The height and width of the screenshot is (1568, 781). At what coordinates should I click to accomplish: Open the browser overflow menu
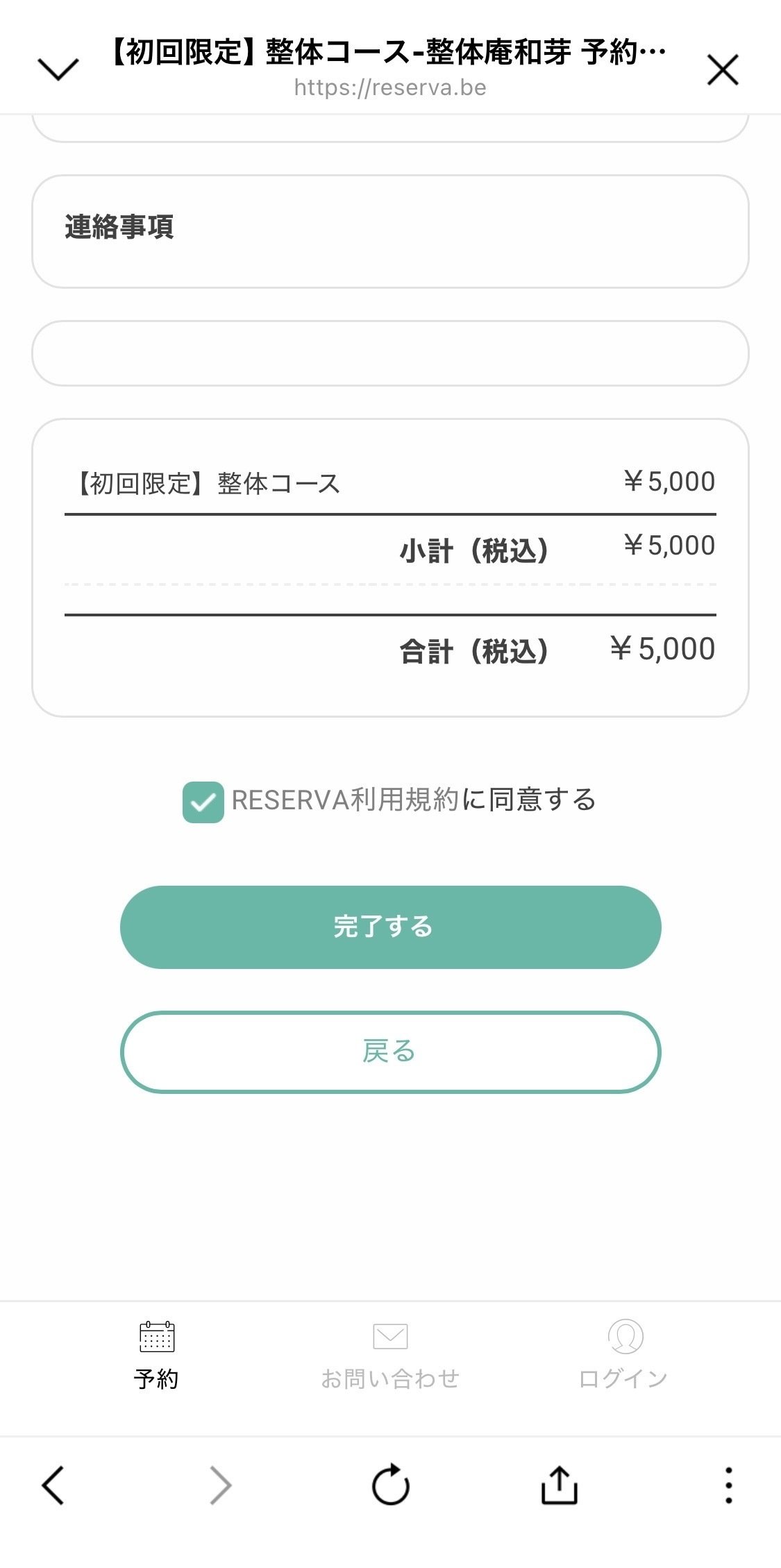point(728,1485)
